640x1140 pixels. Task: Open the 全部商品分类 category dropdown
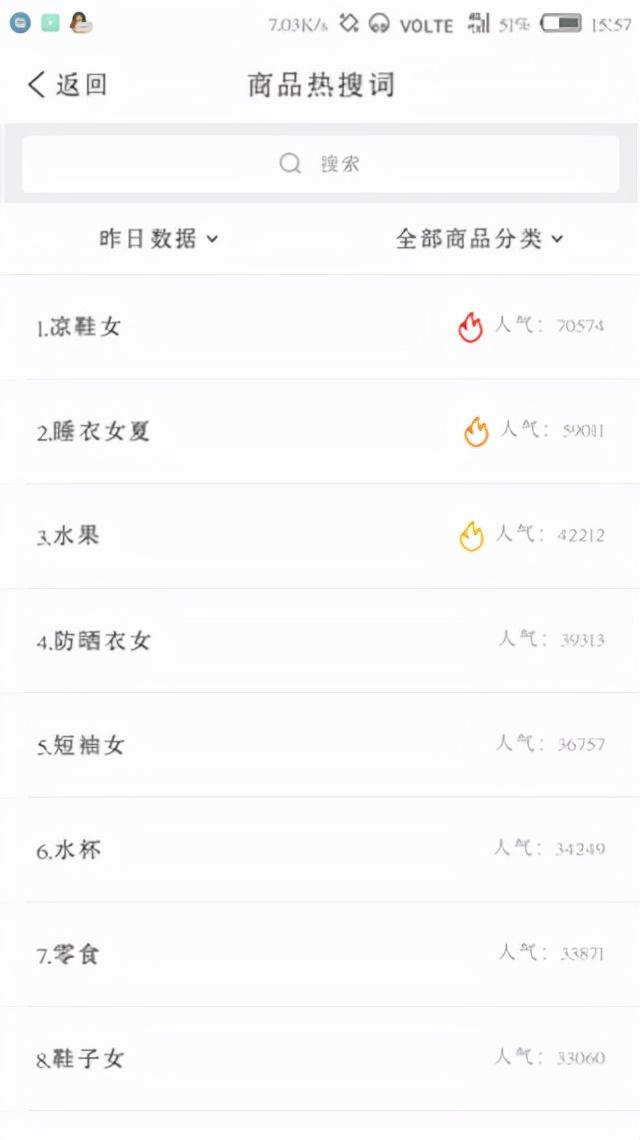(480, 238)
